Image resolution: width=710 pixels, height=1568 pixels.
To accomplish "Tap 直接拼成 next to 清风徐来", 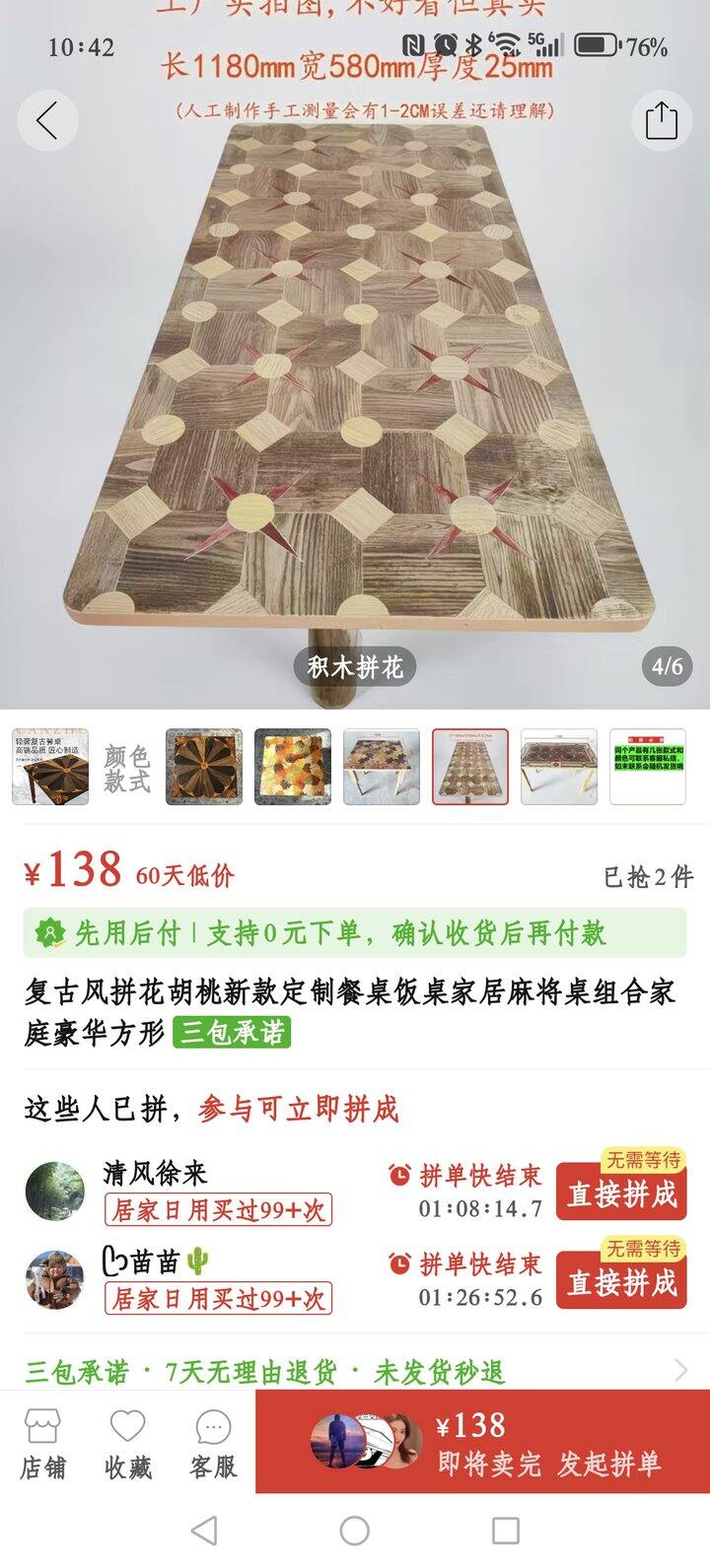I will tap(621, 1193).
